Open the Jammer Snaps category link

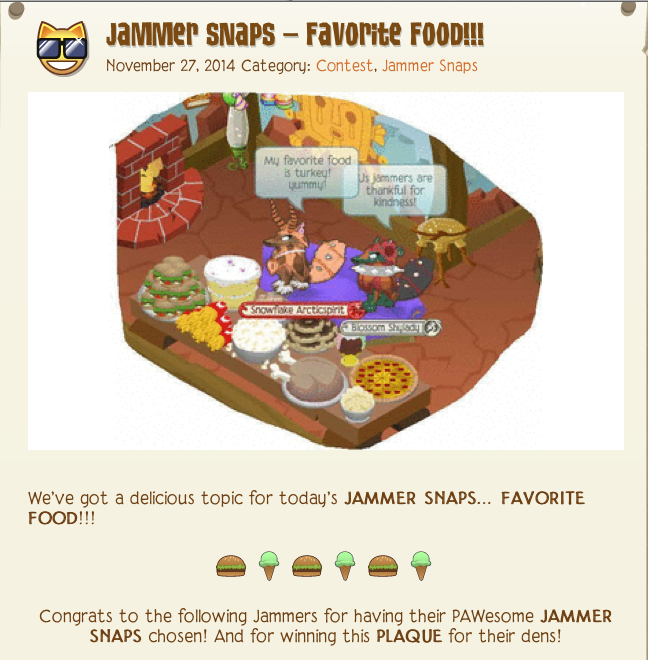point(429,66)
